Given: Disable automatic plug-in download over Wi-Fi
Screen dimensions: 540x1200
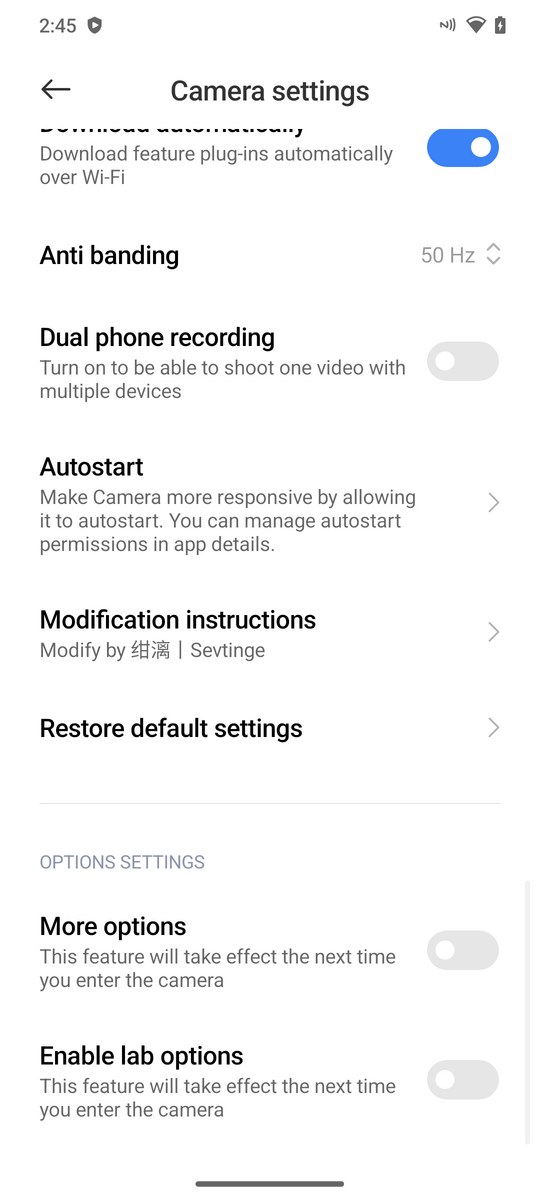Looking at the screenshot, I should tap(462, 148).
